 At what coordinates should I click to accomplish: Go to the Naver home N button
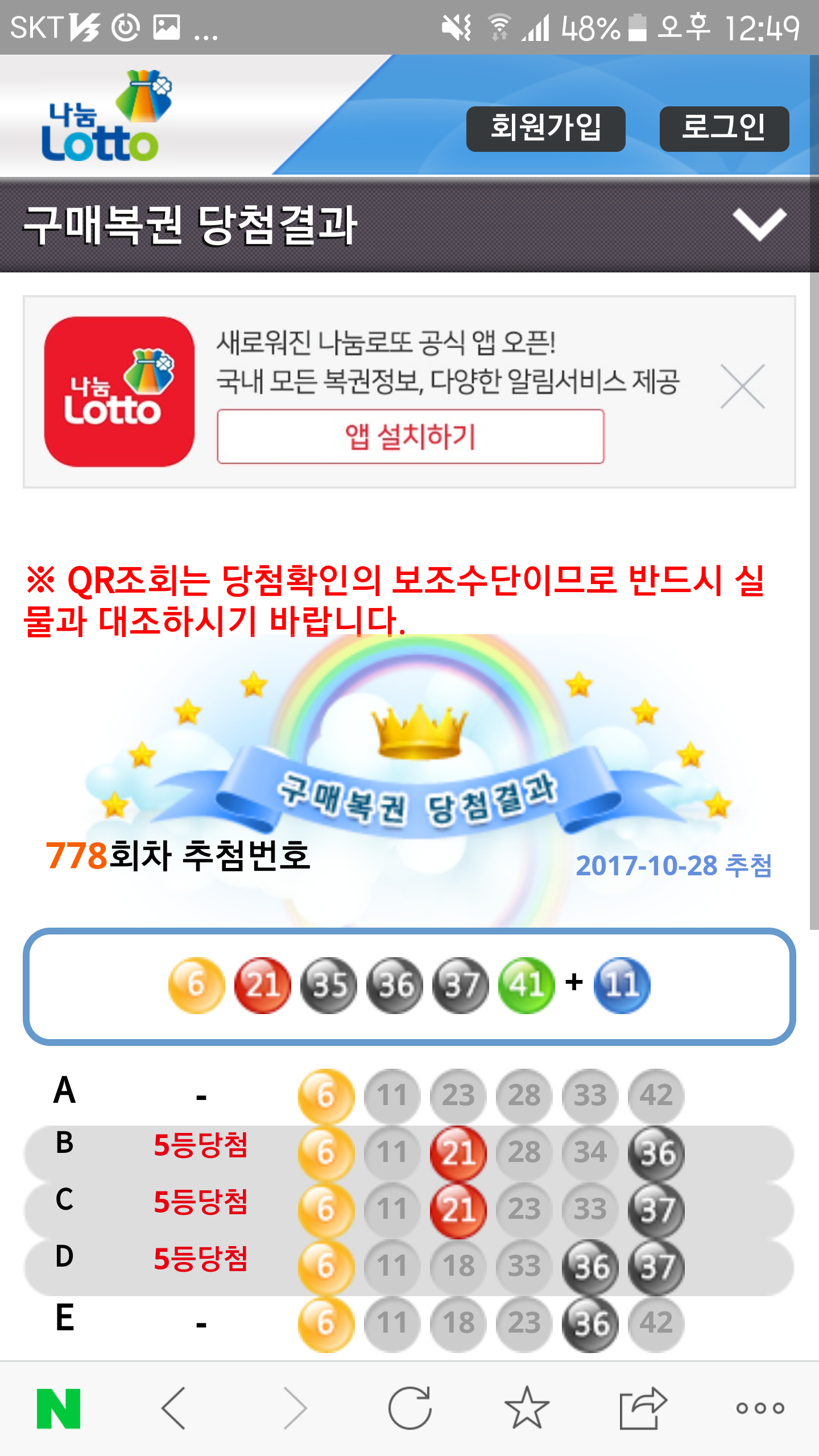[59, 1408]
